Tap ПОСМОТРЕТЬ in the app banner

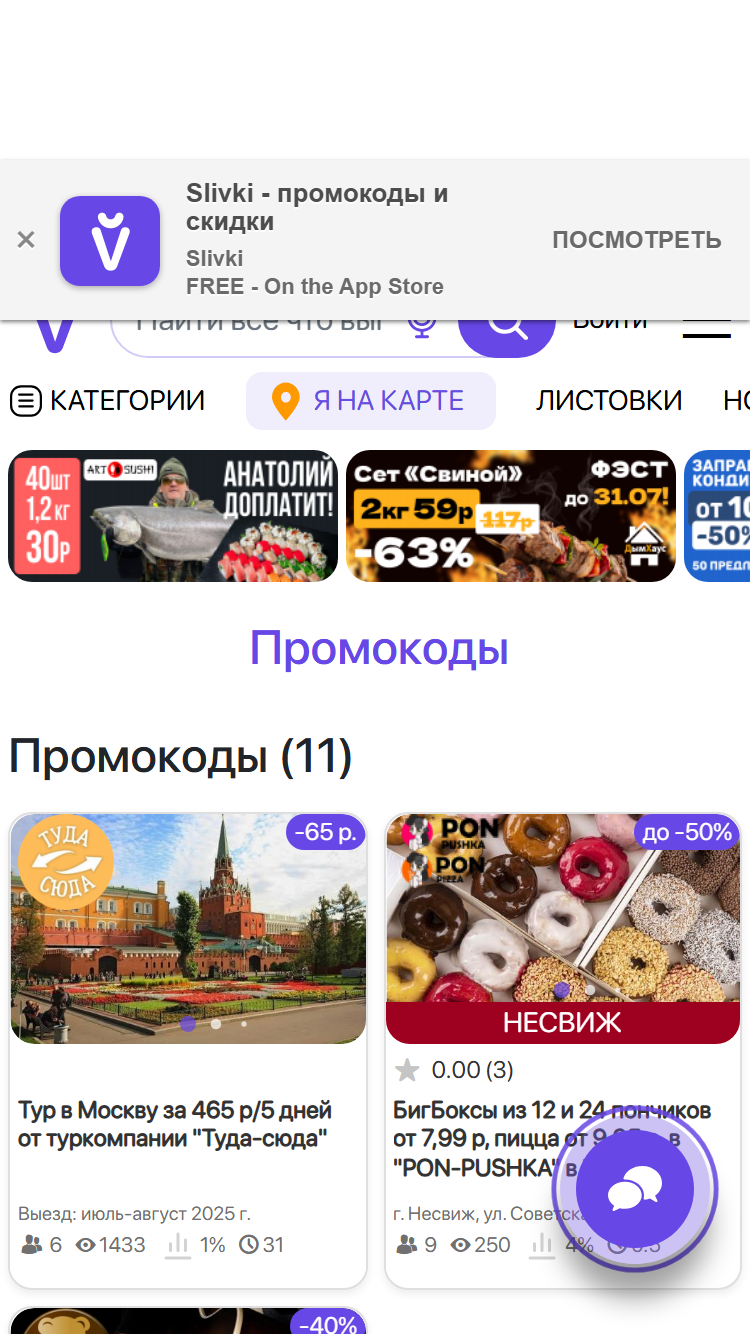click(637, 240)
